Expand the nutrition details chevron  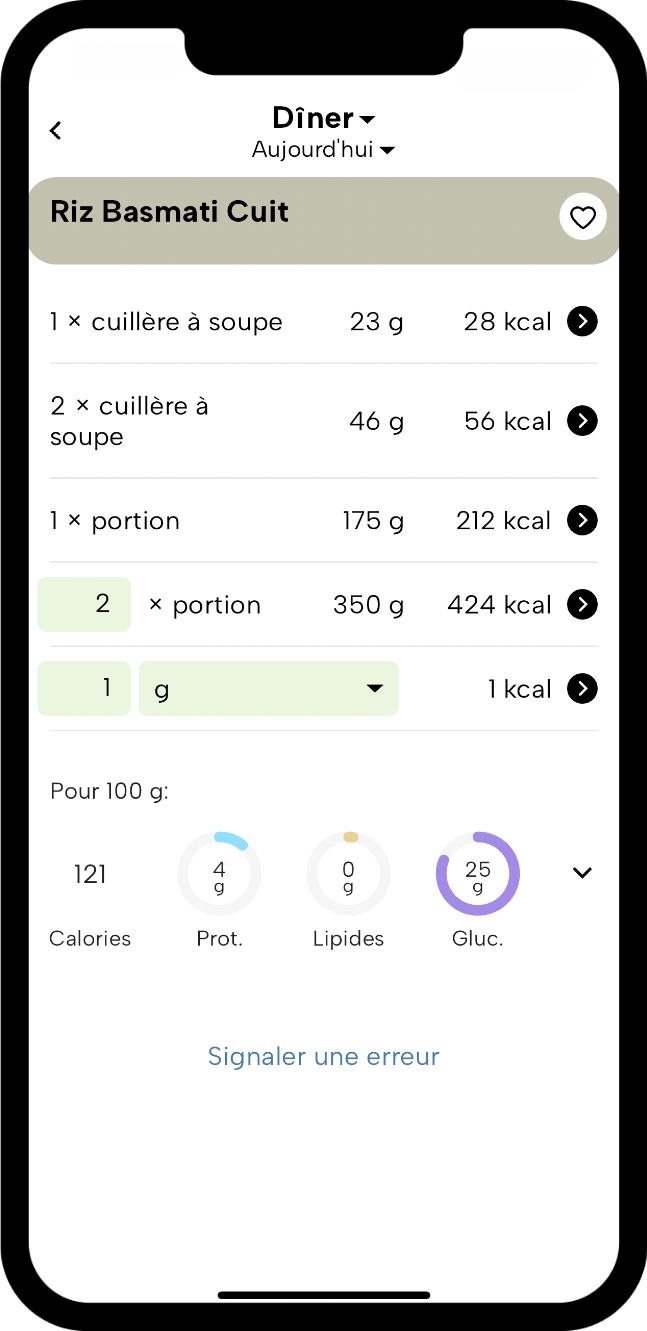pyautogui.click(x=582, y=873)
